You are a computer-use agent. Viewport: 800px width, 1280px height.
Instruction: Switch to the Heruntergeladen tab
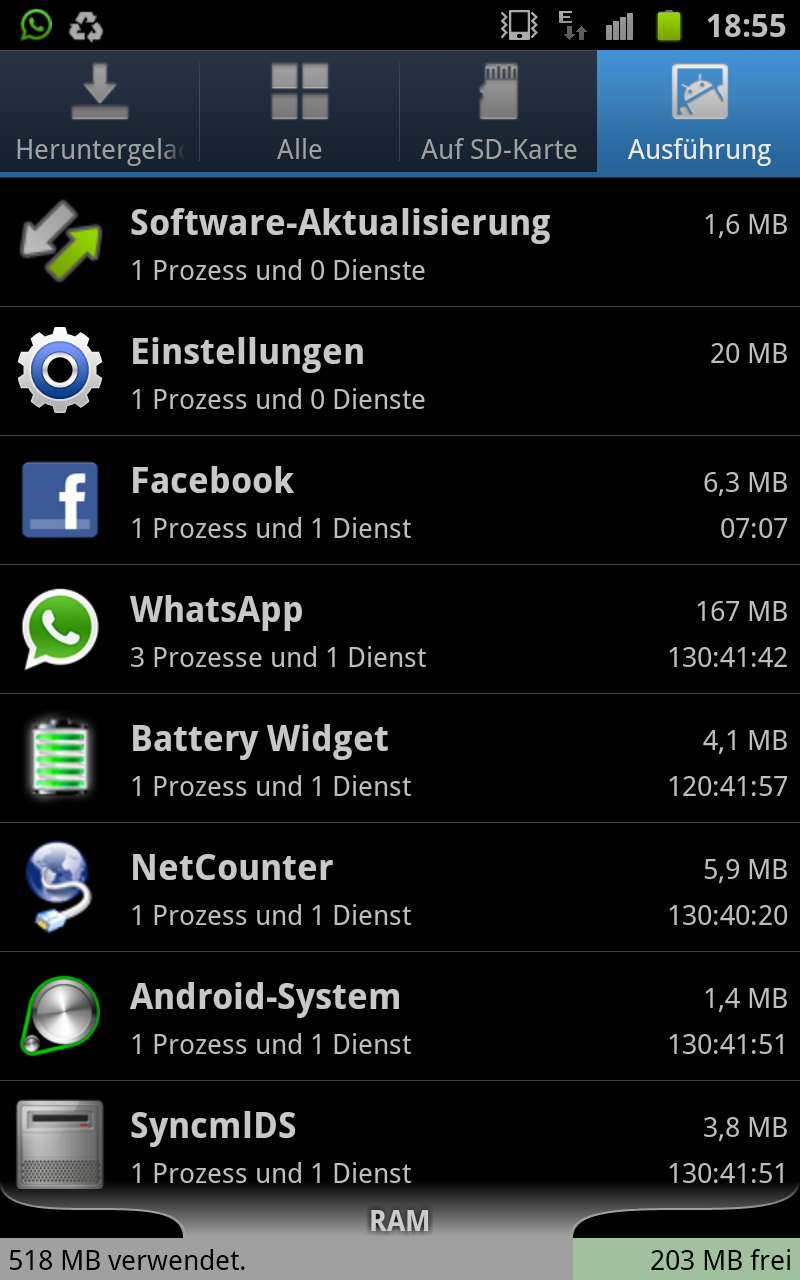click(x=99, y=112)
